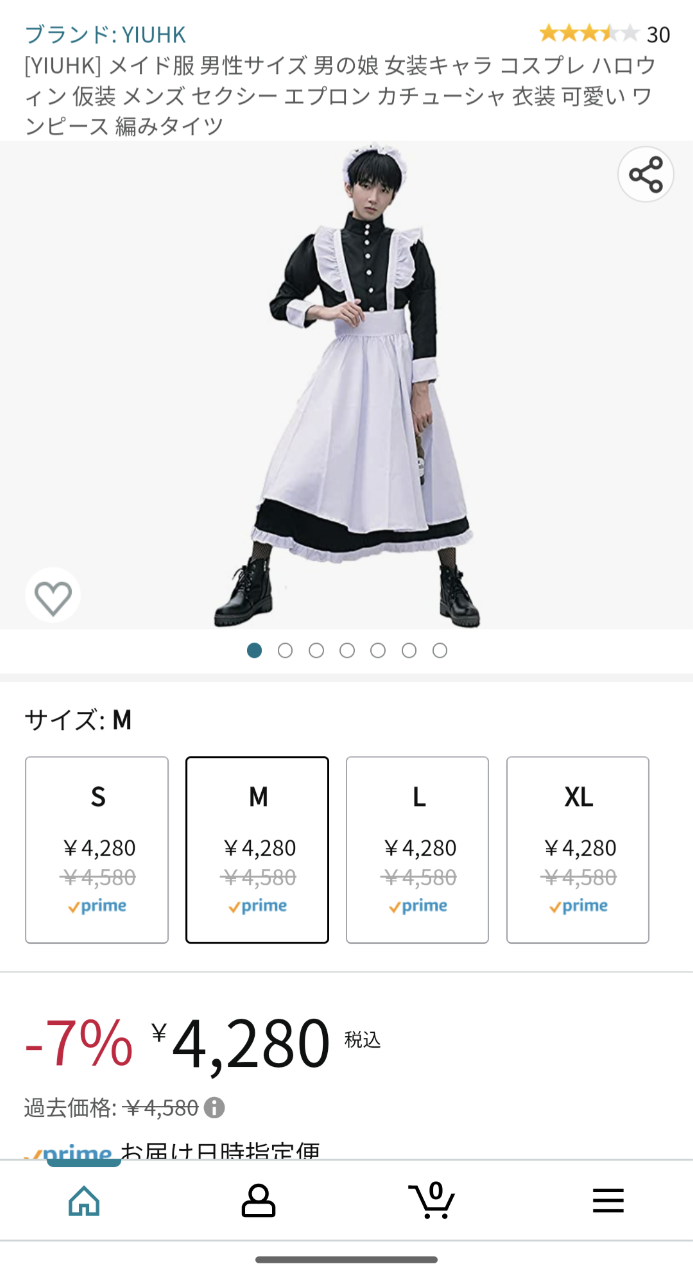This screenshot has height=1280, width=693.
Task: Go to the Home tab
Action: pyautogui.click(x=84, y=1200)
